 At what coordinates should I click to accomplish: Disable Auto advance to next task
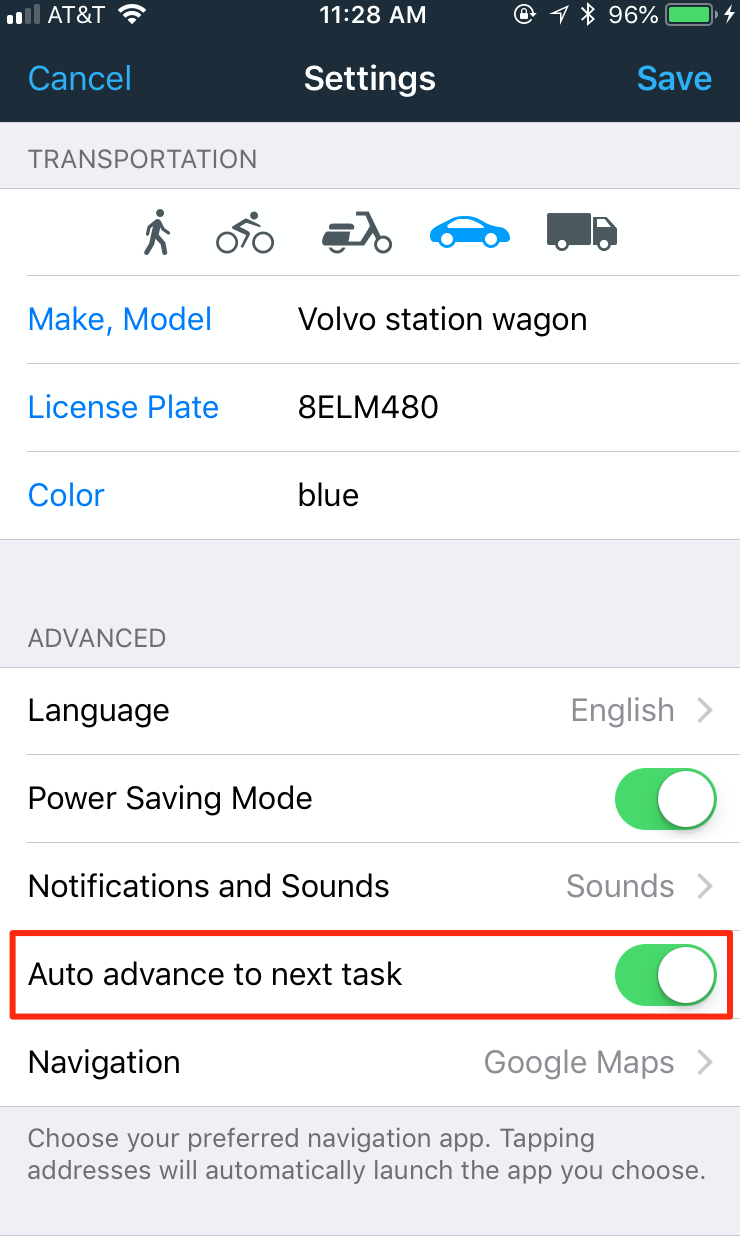point(666,975)
